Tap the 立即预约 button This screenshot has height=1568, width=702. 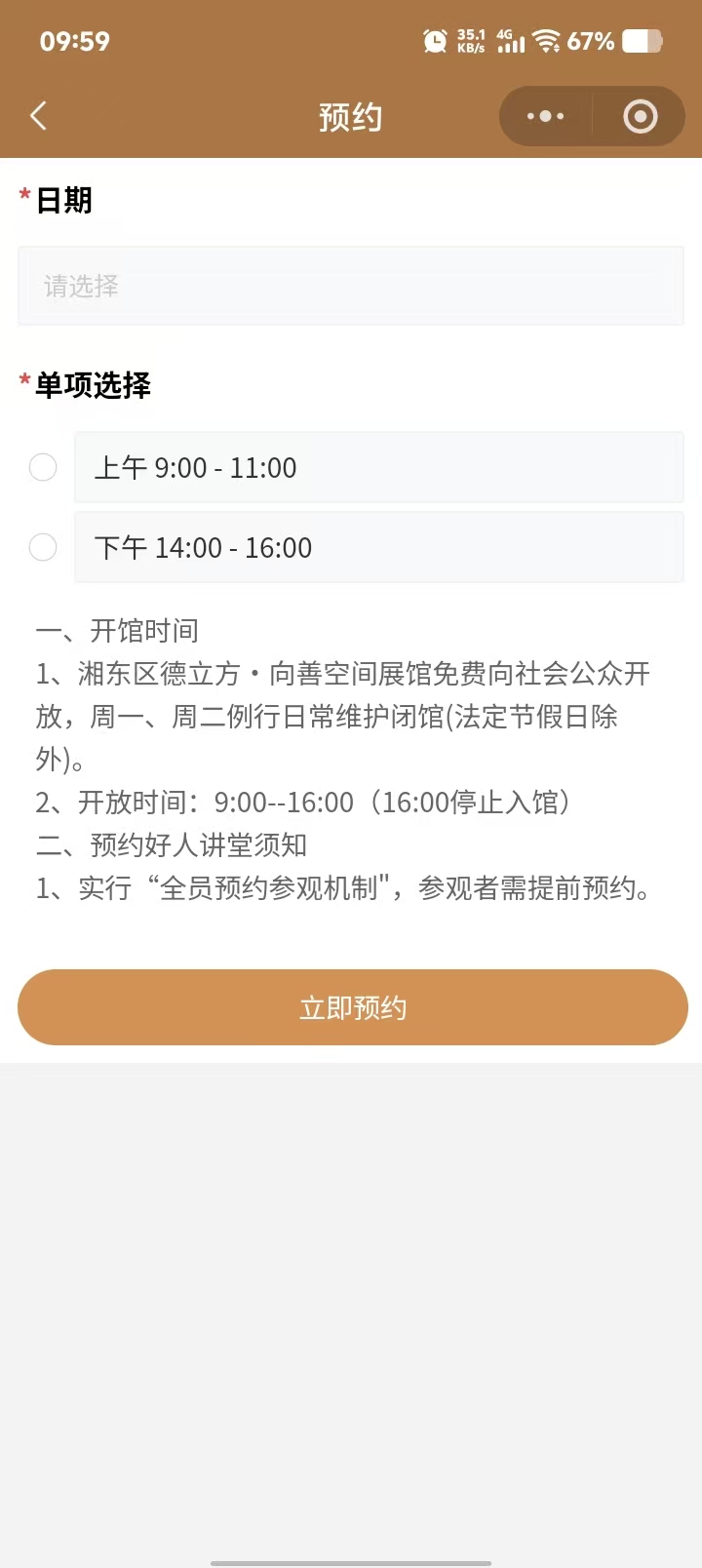tap(352, 1007)
